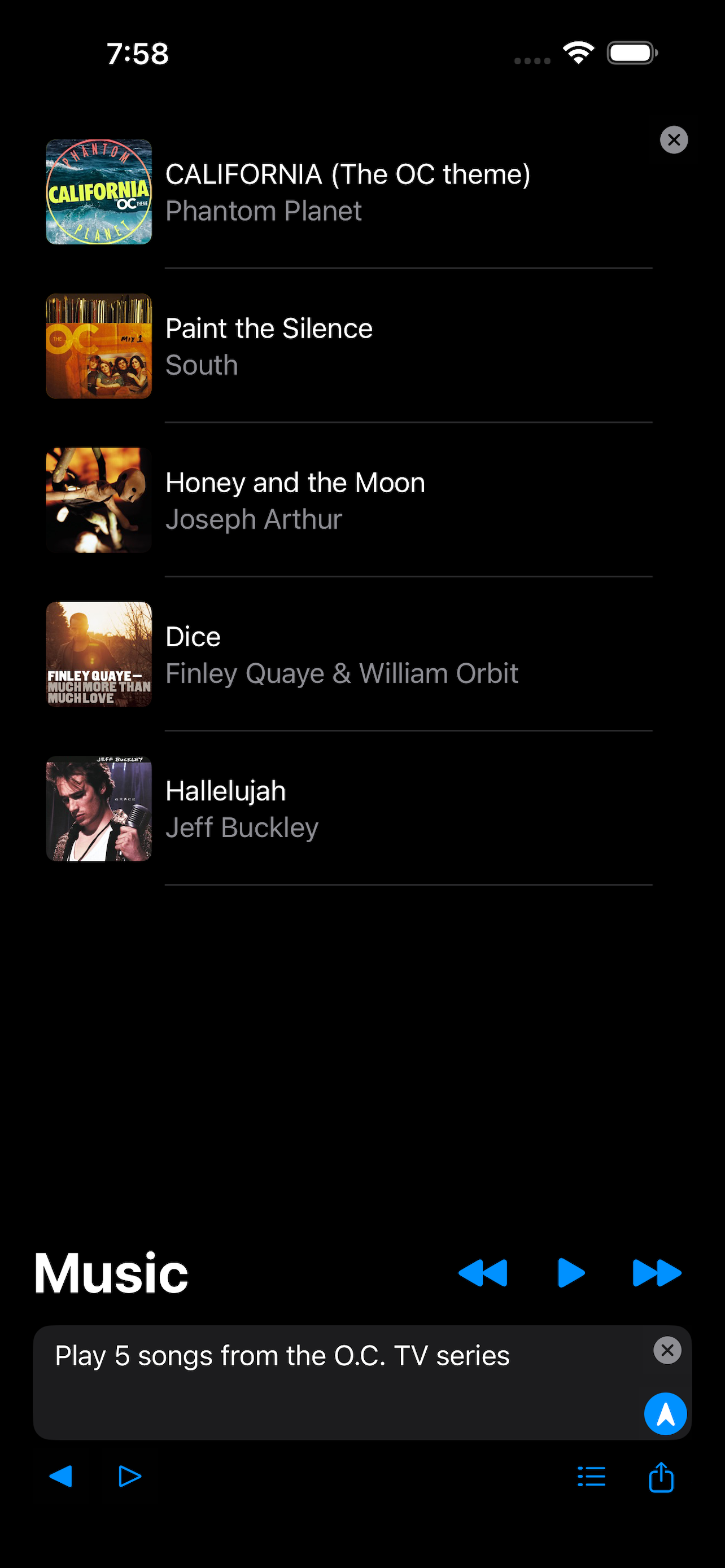Select Paint the Silence by South
The image size is (725, 1568).
pyautogui.click(x=348, y=346)
